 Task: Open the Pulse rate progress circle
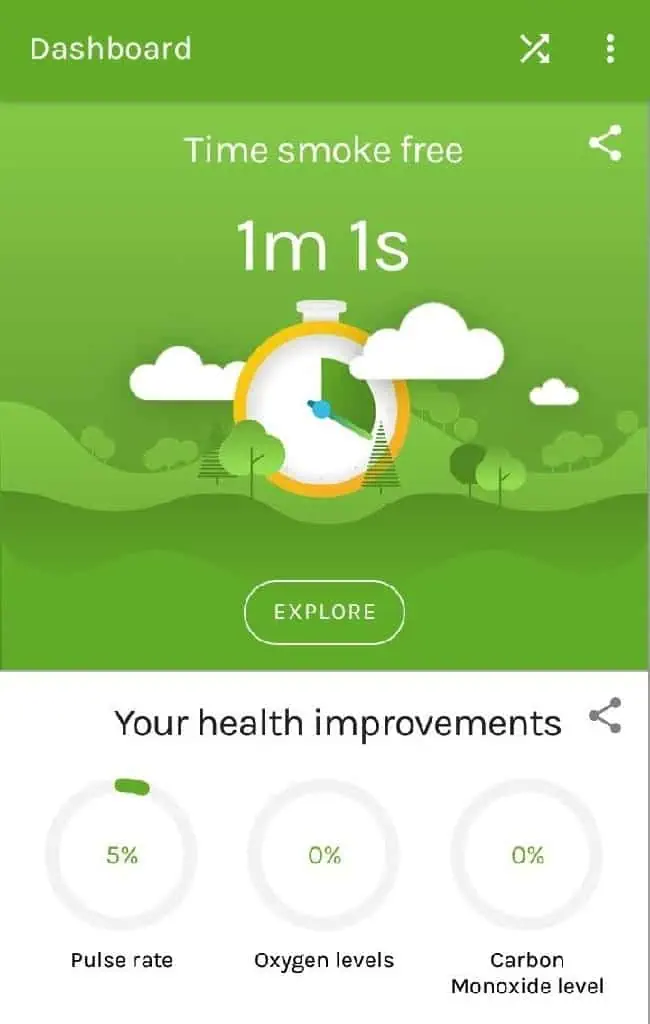click(122, 855)
